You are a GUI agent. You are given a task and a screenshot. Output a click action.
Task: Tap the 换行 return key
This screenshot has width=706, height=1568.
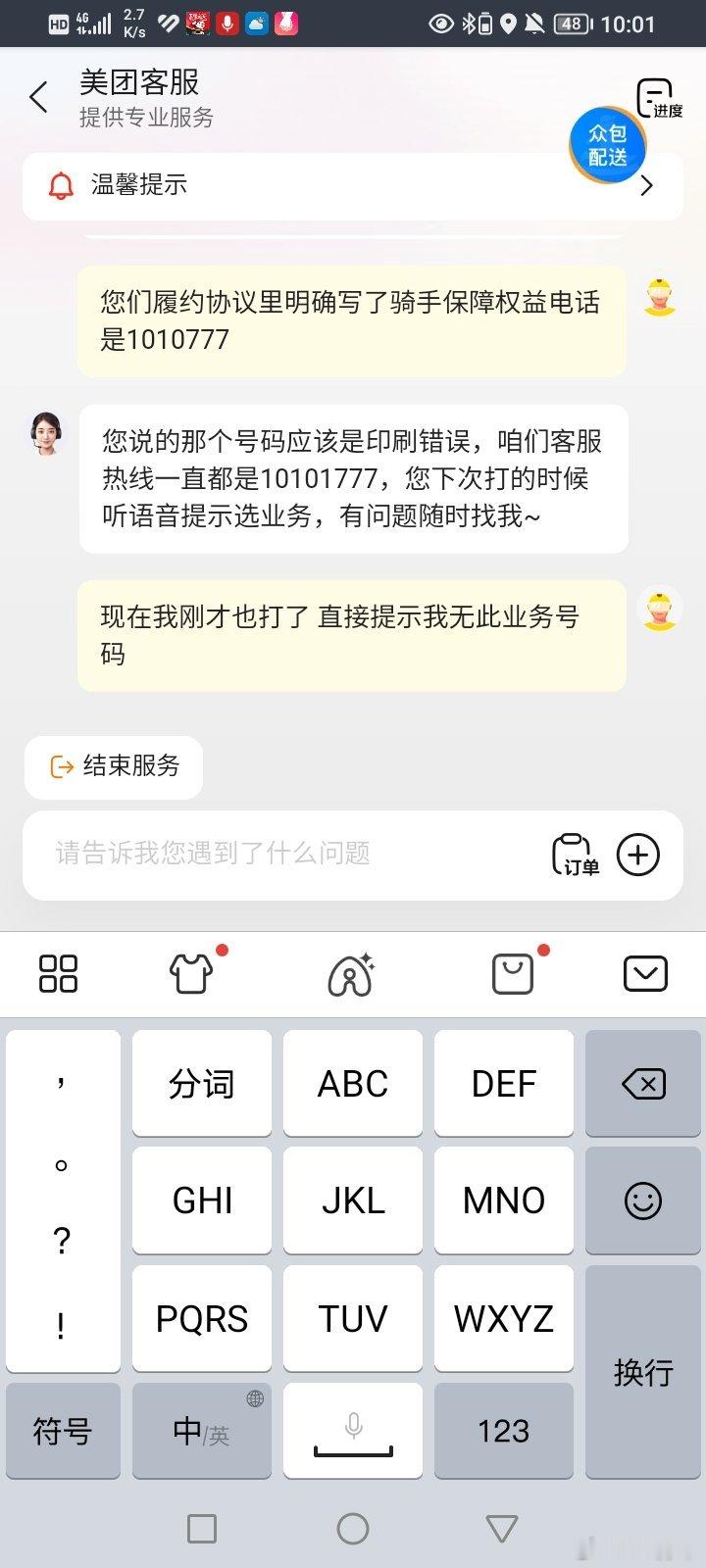tap(643, 1372)
